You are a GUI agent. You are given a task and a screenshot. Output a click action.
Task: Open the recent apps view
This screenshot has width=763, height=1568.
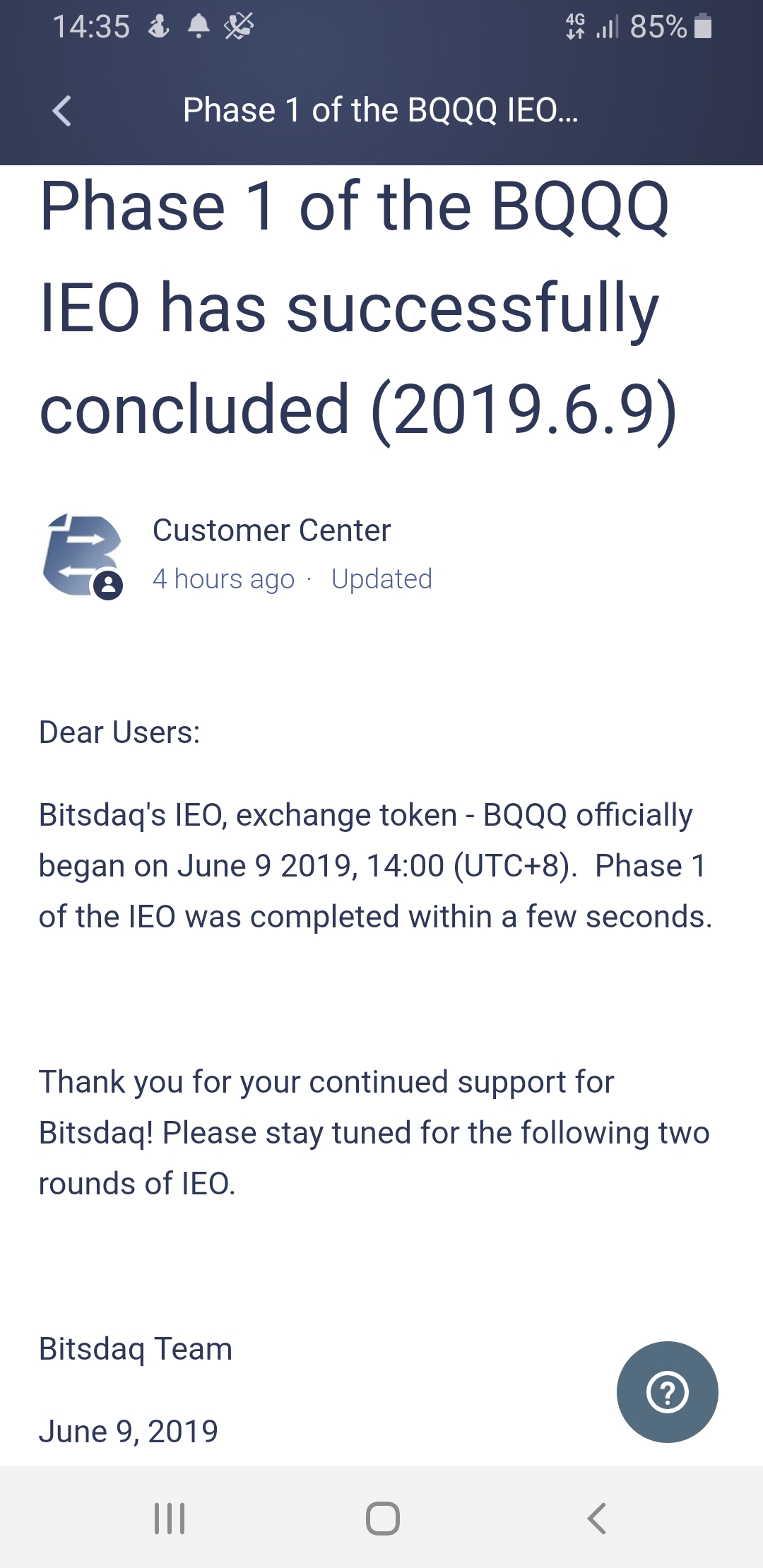click(170, 1518)
